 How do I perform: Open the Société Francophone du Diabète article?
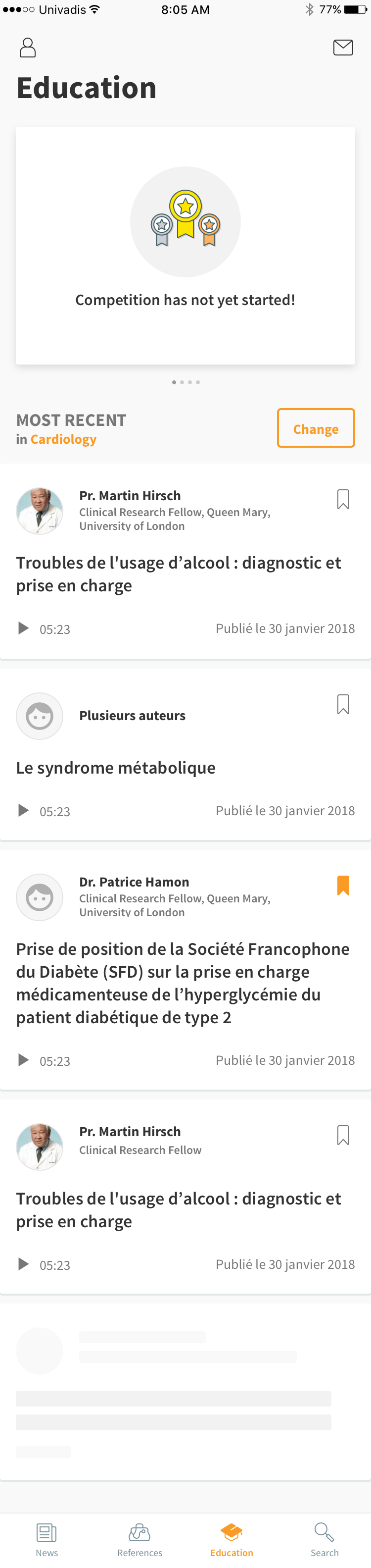183,983
